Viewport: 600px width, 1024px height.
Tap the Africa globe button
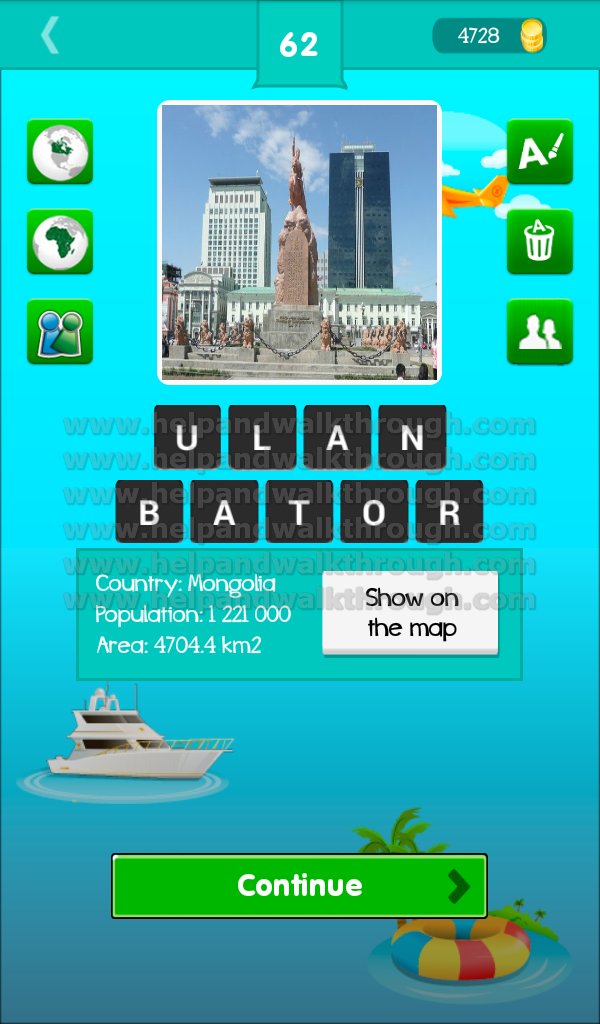coord(60,242)
